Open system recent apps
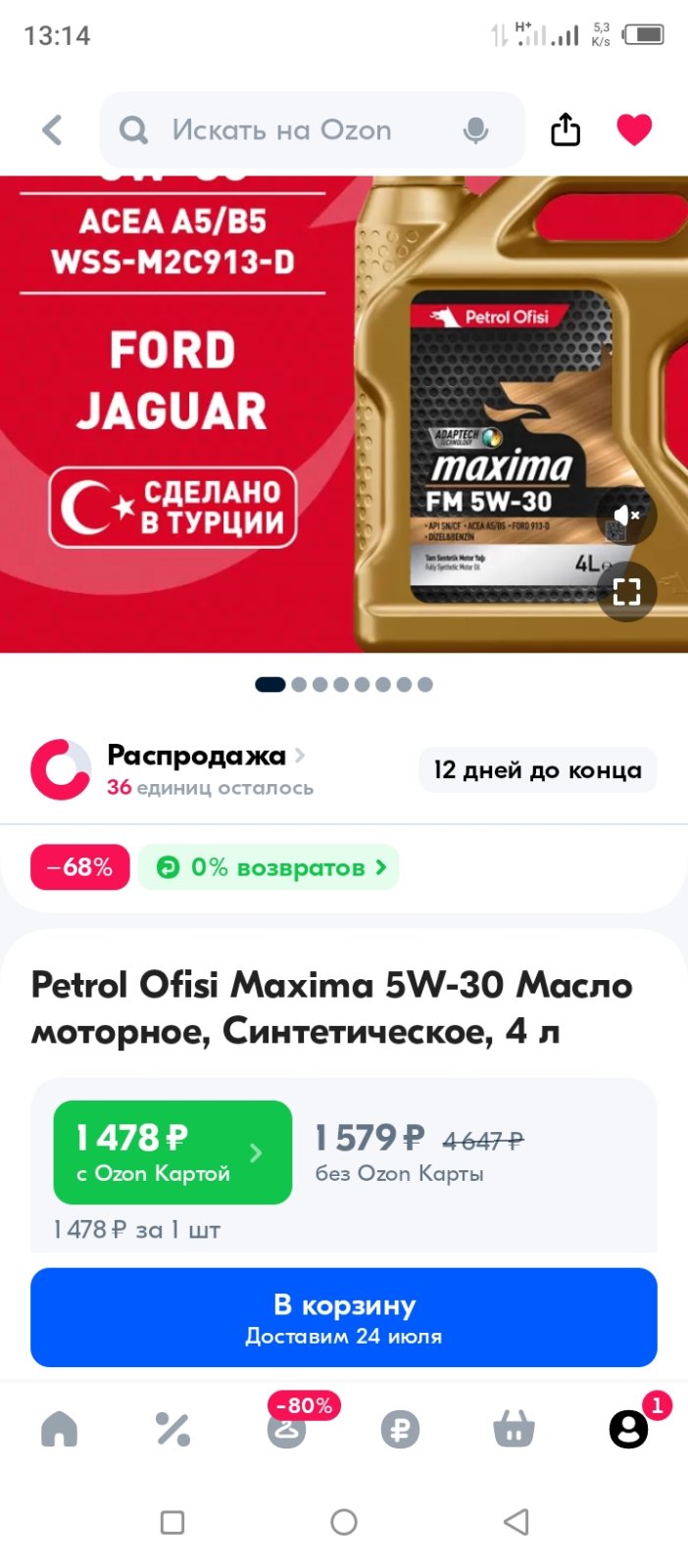The width and height of the screenshot is (688, 1568). pyautogui.click(x=172, y=1522)
